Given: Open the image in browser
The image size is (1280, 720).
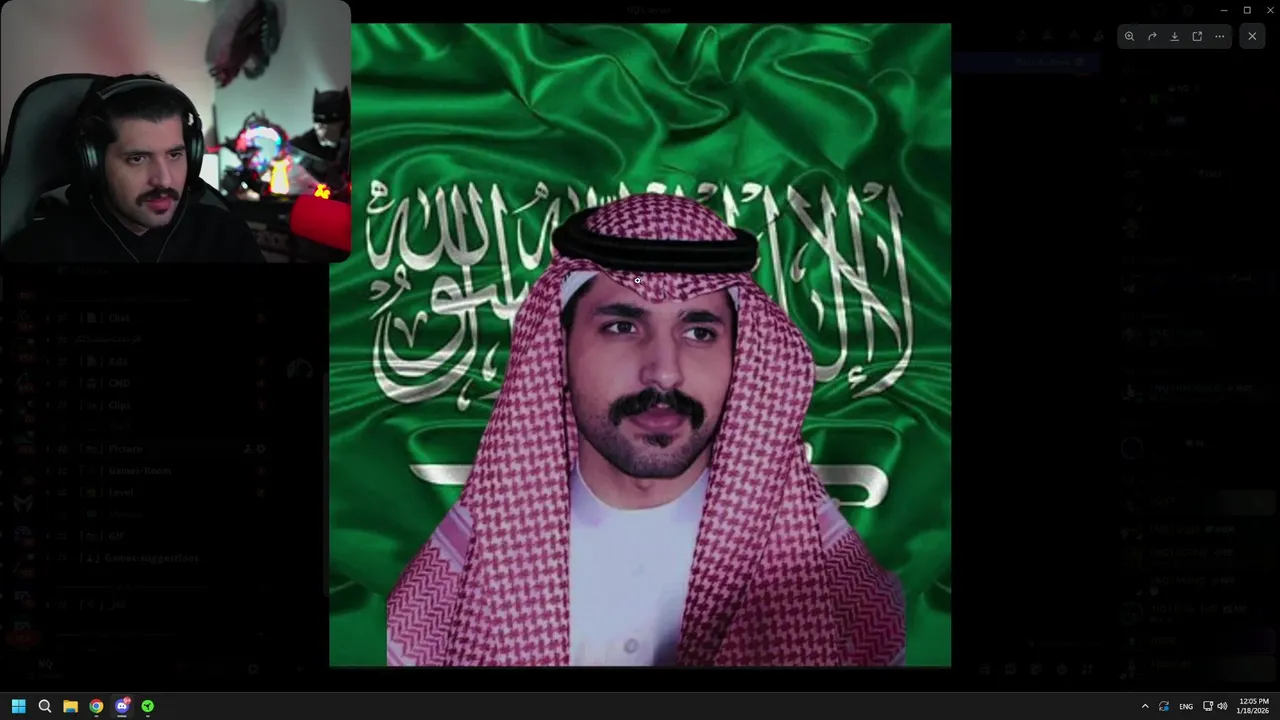Looking at the screenshot, I should pyautogui.click(x=1197, y=36).
